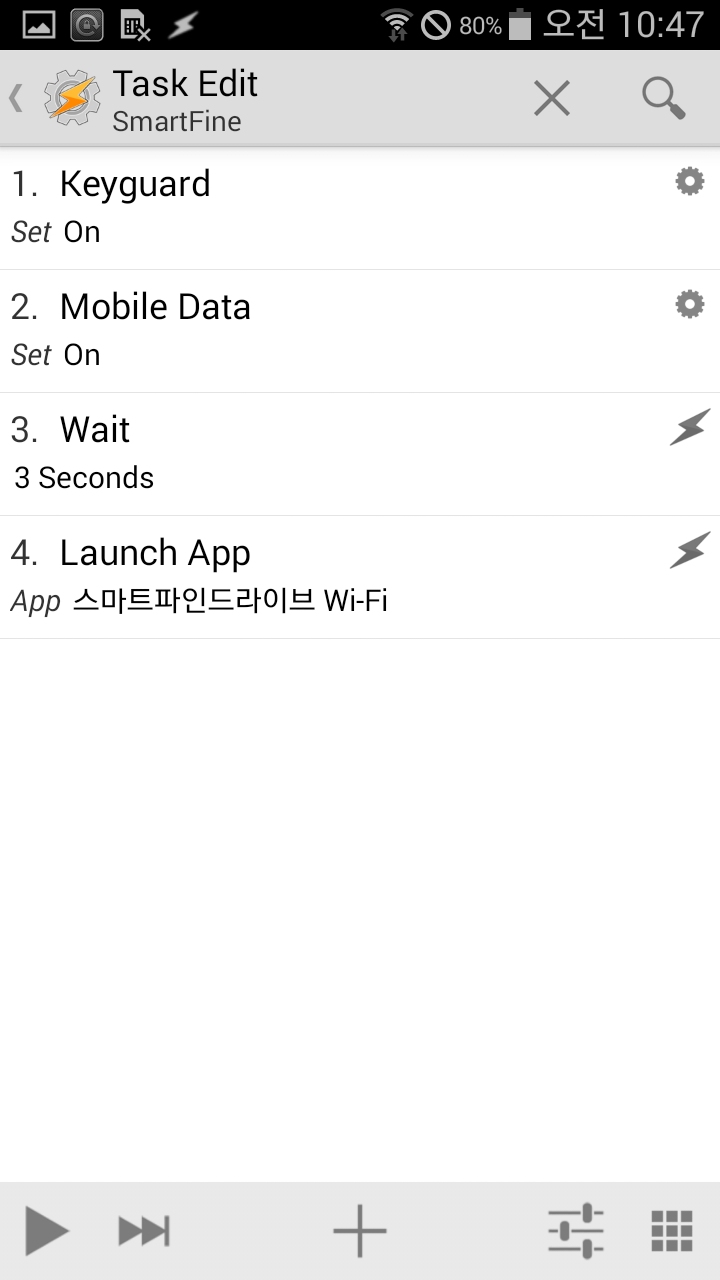Choose a task icon via grid button
The height and width of the screenshot is (1280, 720).
pos(672,1230)
